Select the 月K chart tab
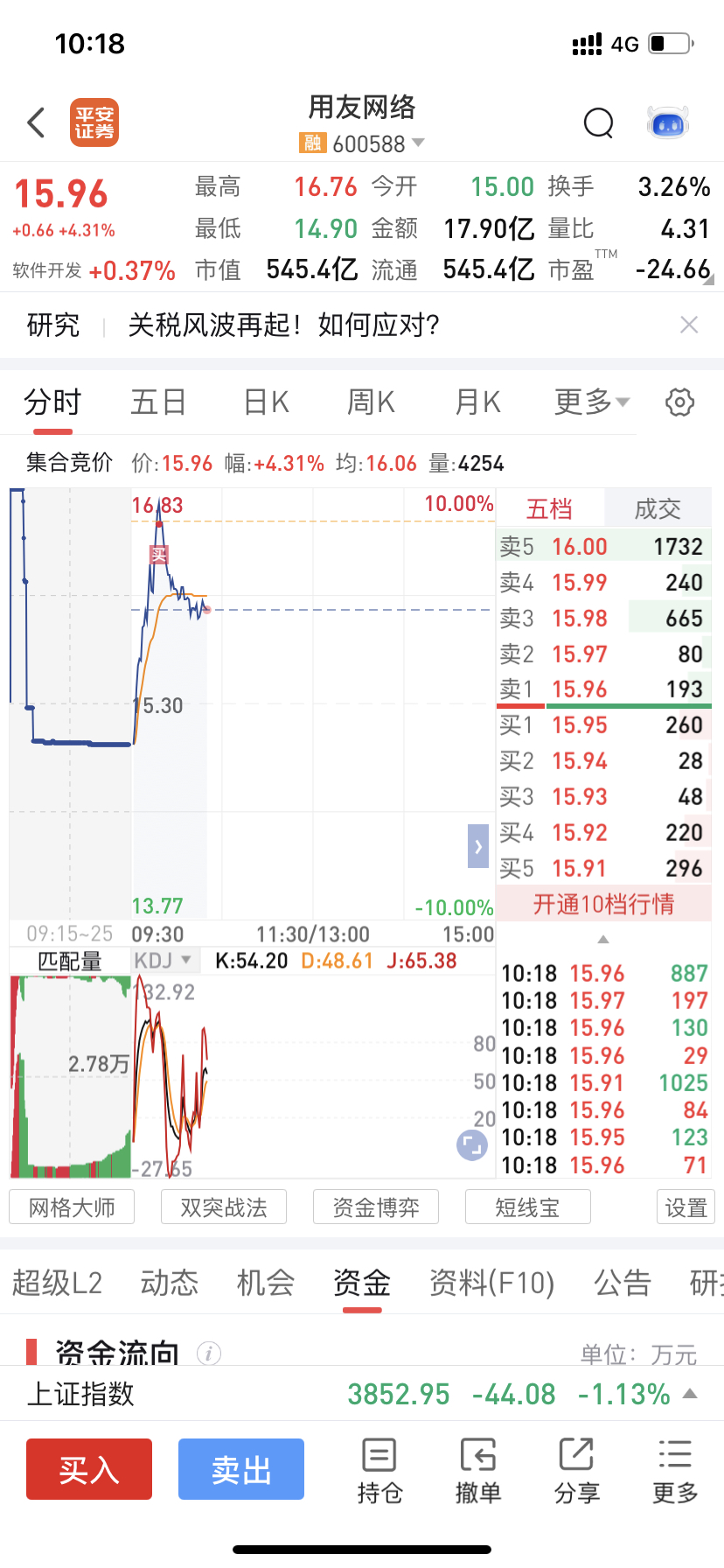The width and height of the screenshot is (724, 1568). (x=477, y=402)
